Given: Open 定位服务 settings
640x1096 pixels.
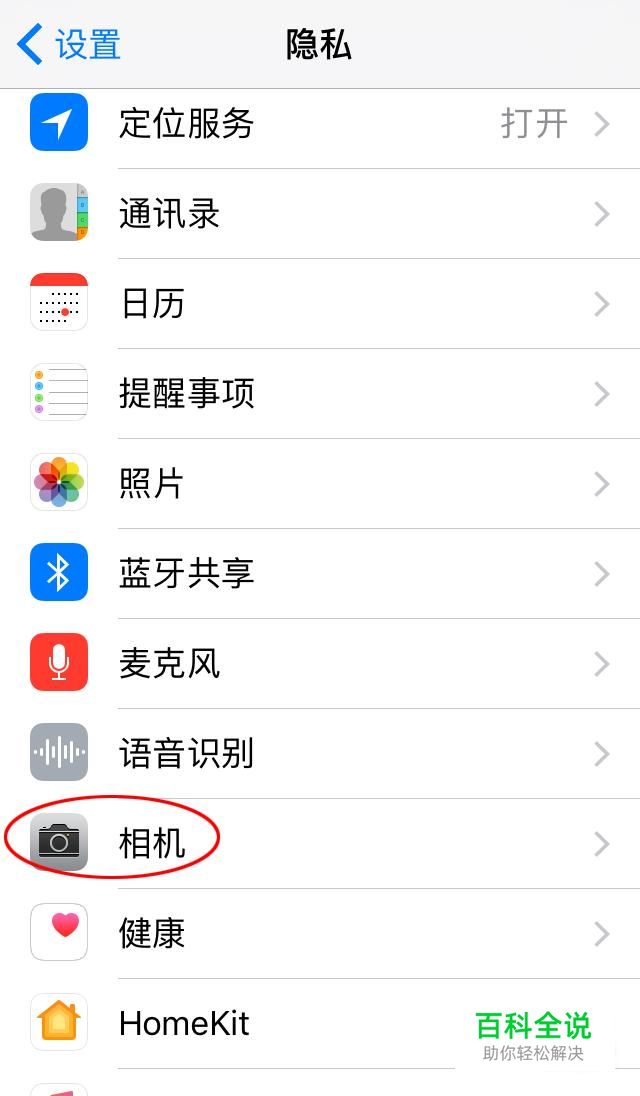Looking at the screenshot, I should [320, 124].
